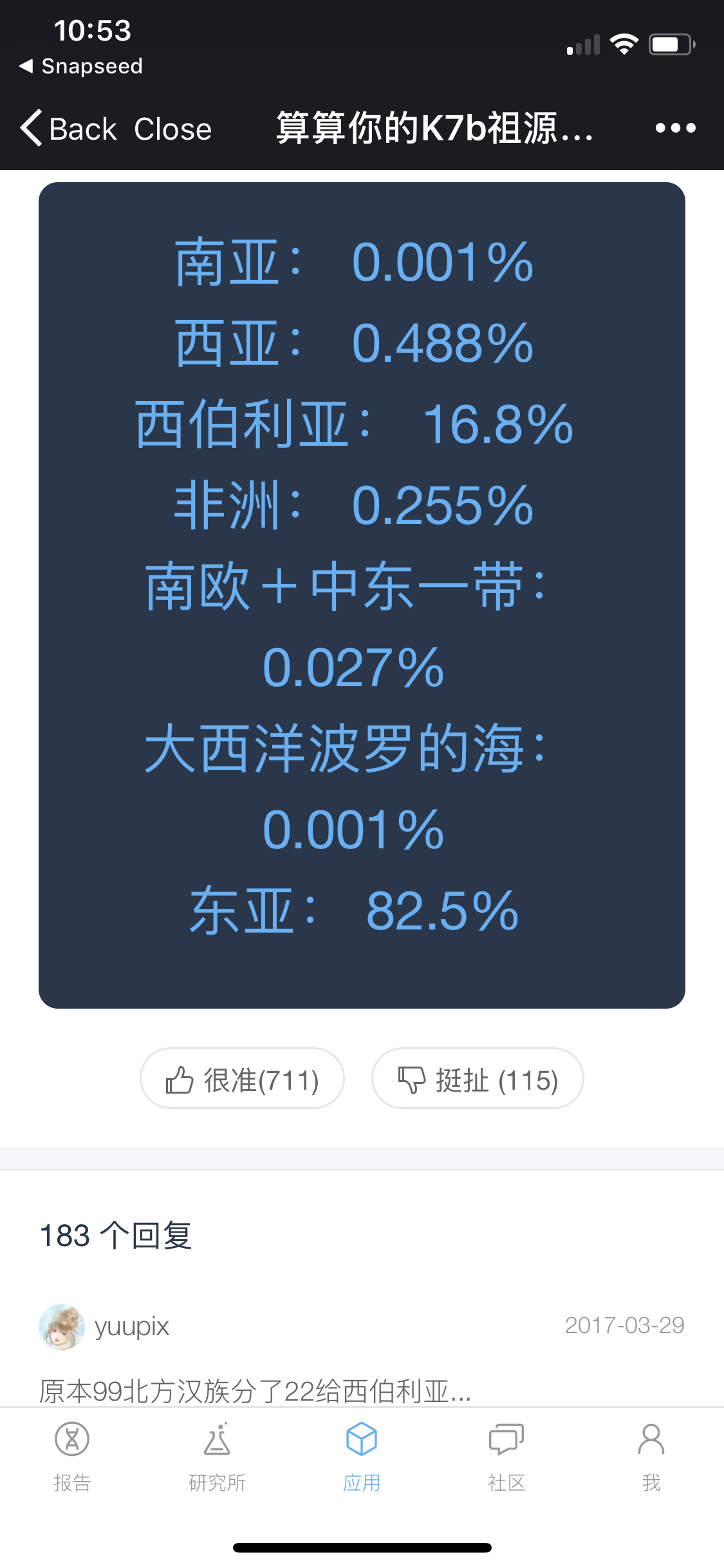The width and height of the screenshot is (724, 1568).
Task: Close this web page
Action: (172, 129)
